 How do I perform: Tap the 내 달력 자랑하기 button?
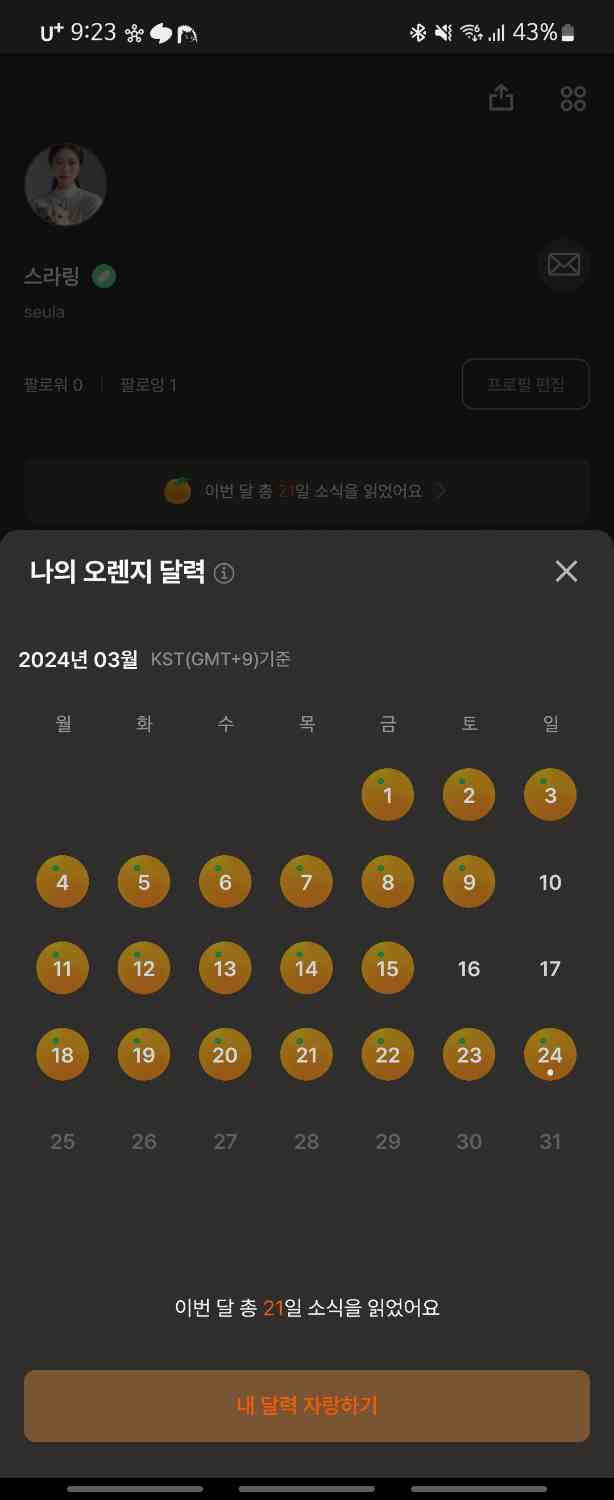point(307,1405)
